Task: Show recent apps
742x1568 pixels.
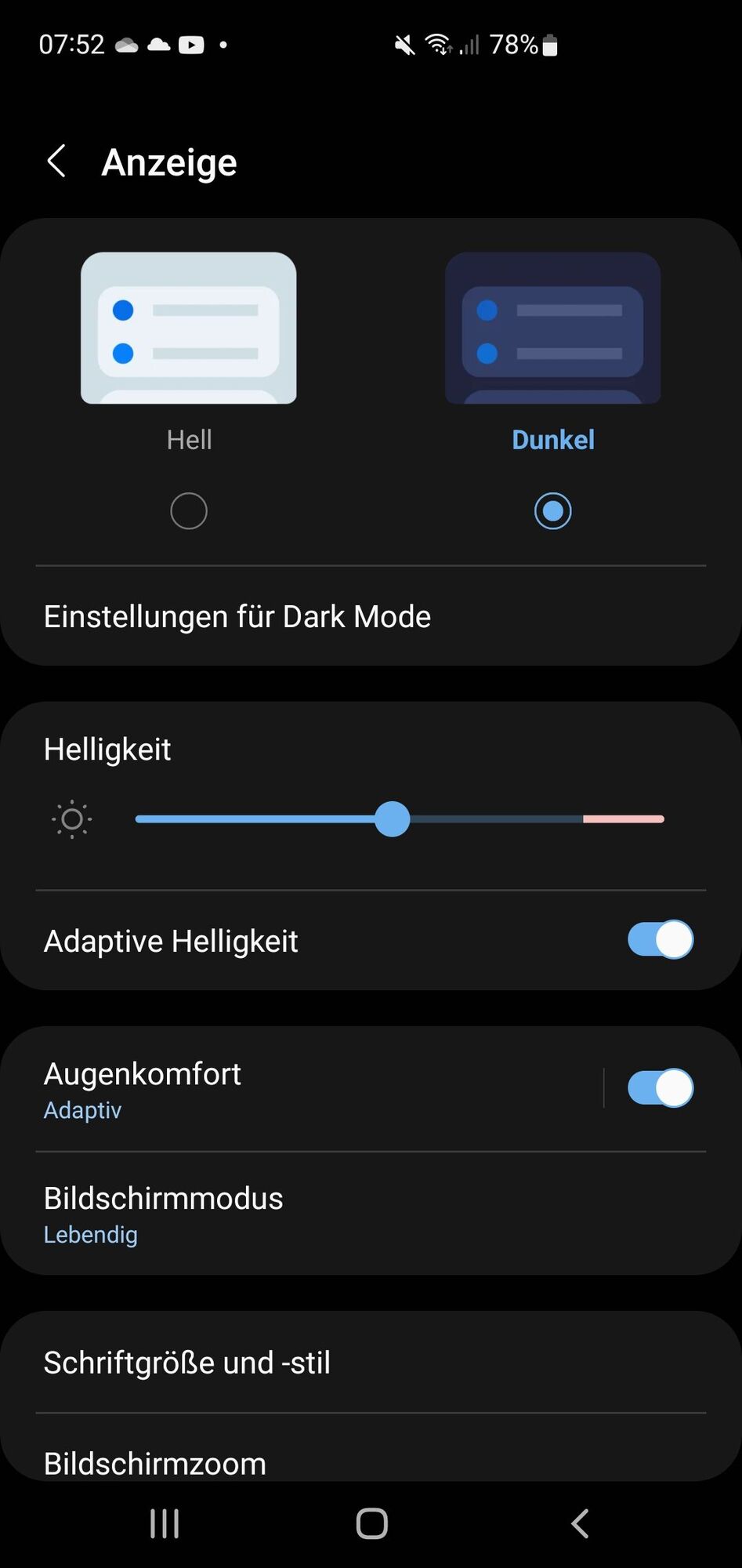Action: [165, 1524]
